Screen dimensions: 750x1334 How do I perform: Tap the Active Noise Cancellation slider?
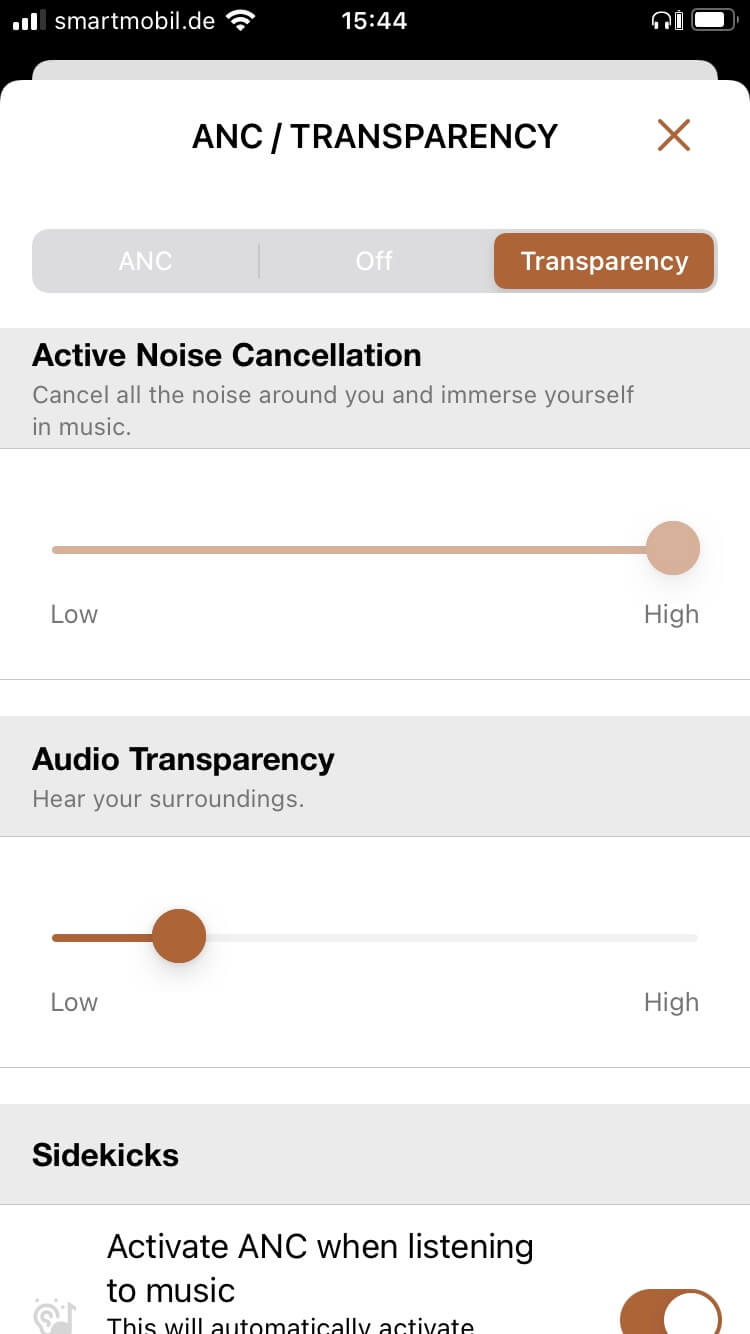click(375, 549)
